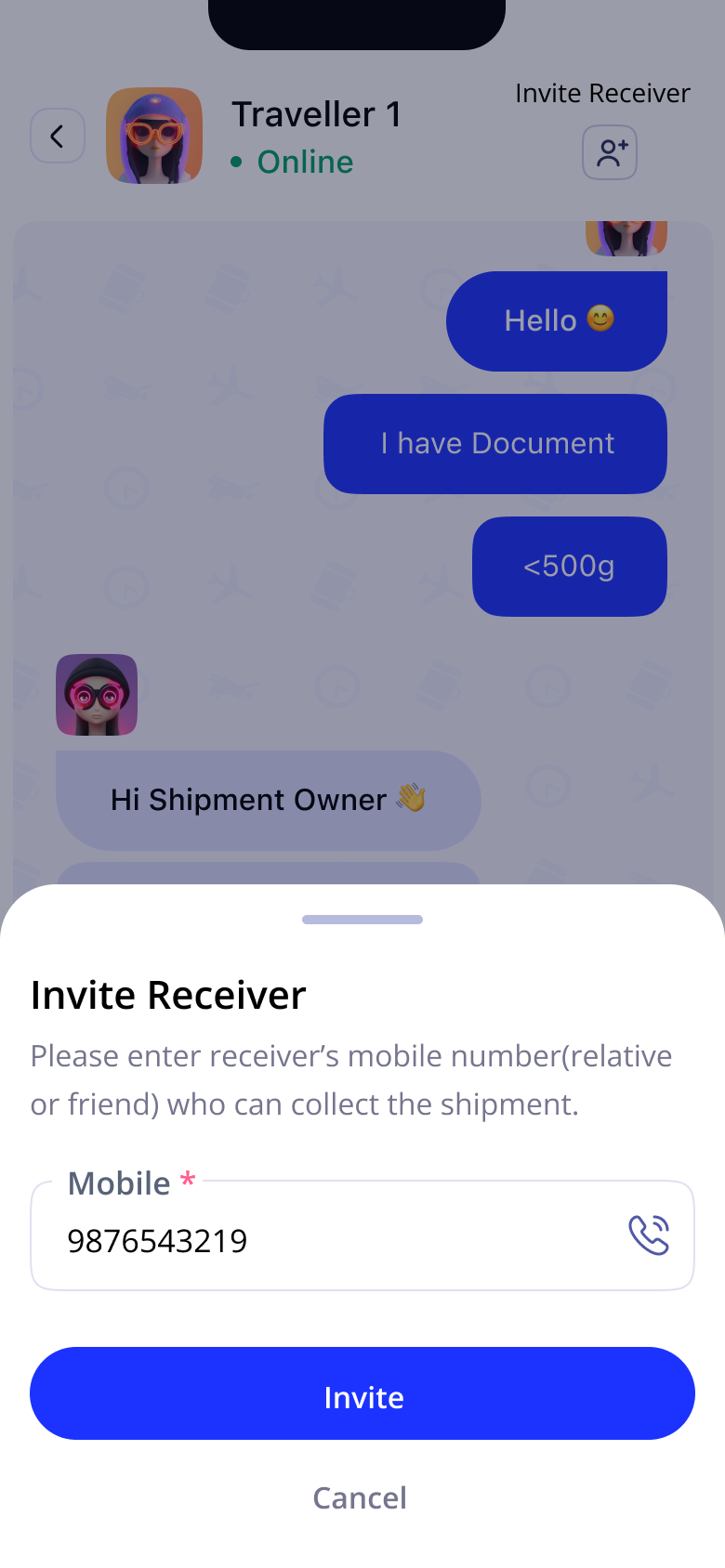
Task: Go back using the header arrow
Action: click(x=58, y=136)
